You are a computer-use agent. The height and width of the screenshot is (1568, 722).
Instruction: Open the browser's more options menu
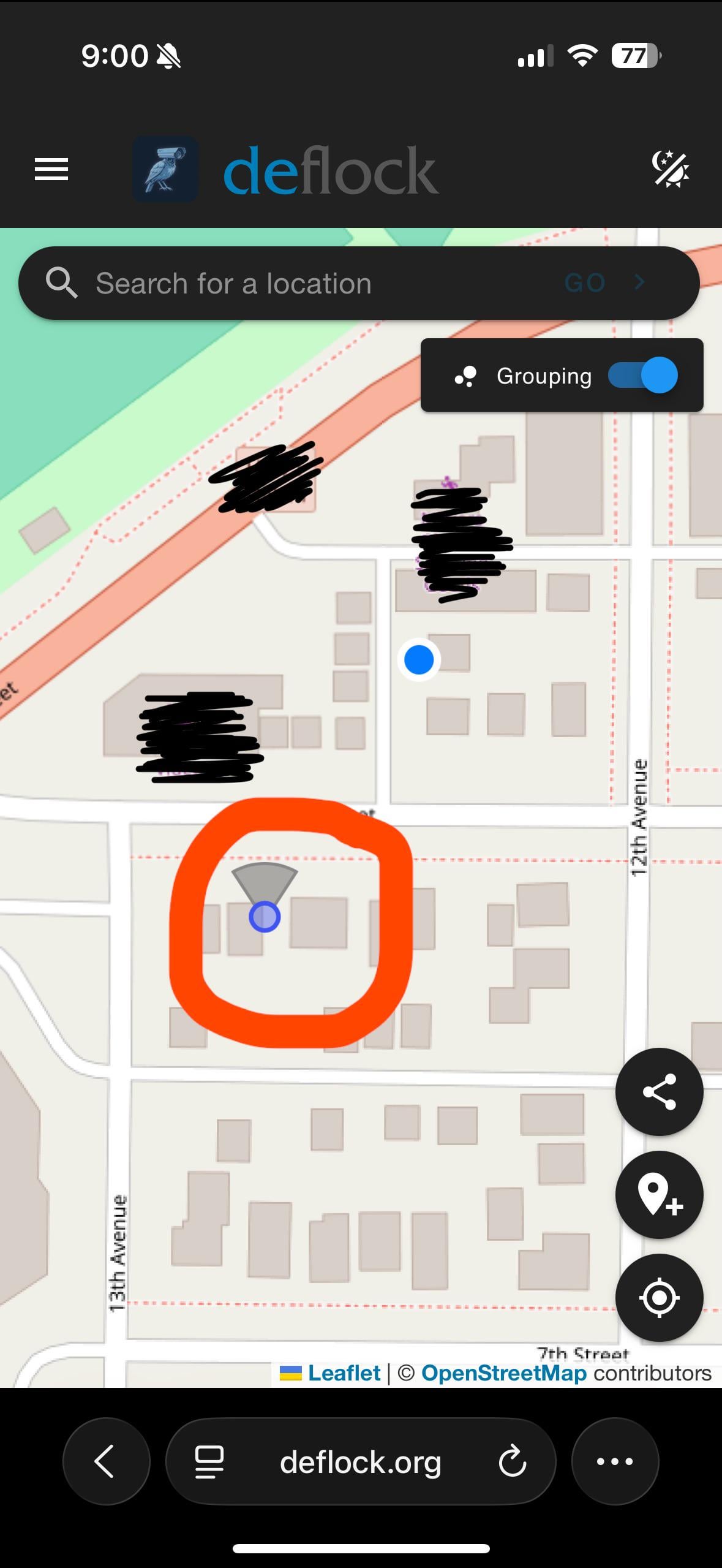[x=615, y=1461]
